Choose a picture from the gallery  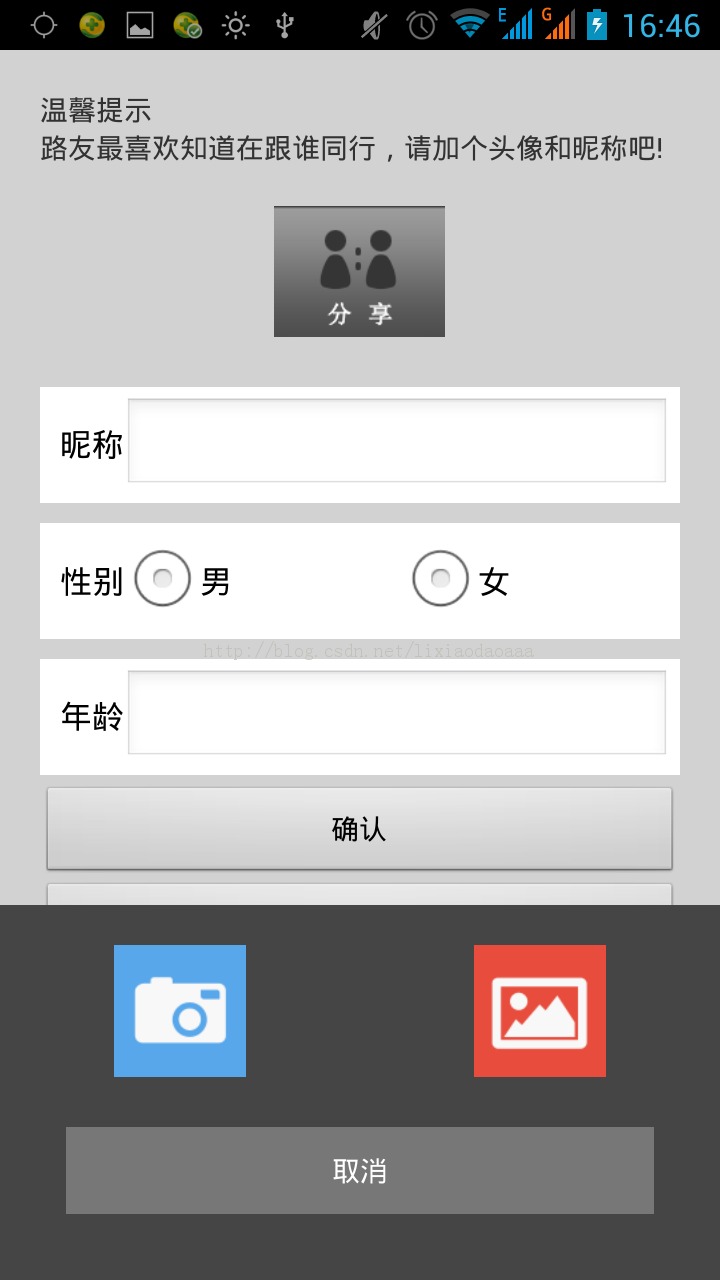click(x=540, y=1011)
